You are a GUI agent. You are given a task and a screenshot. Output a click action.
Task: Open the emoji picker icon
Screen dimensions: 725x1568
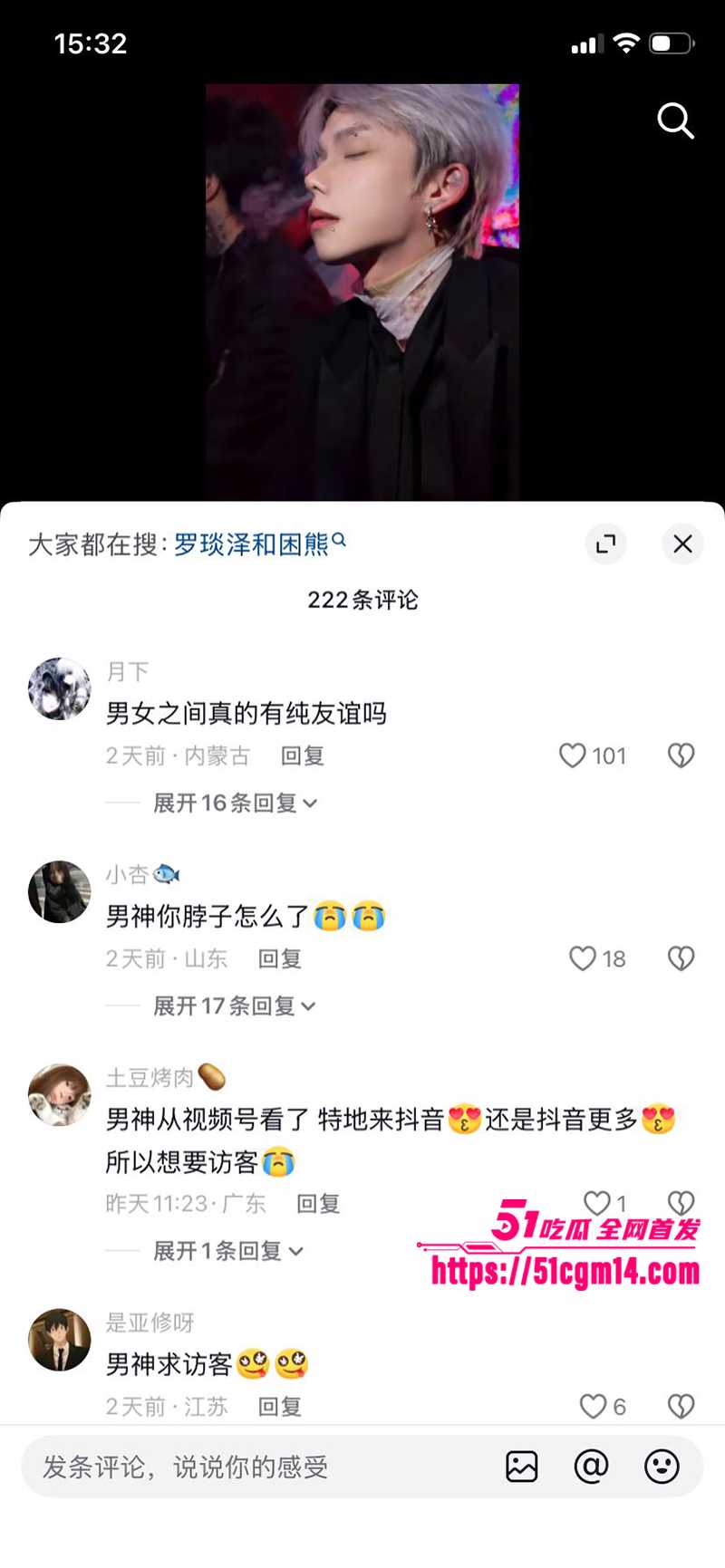click(x=662, y=1466)
